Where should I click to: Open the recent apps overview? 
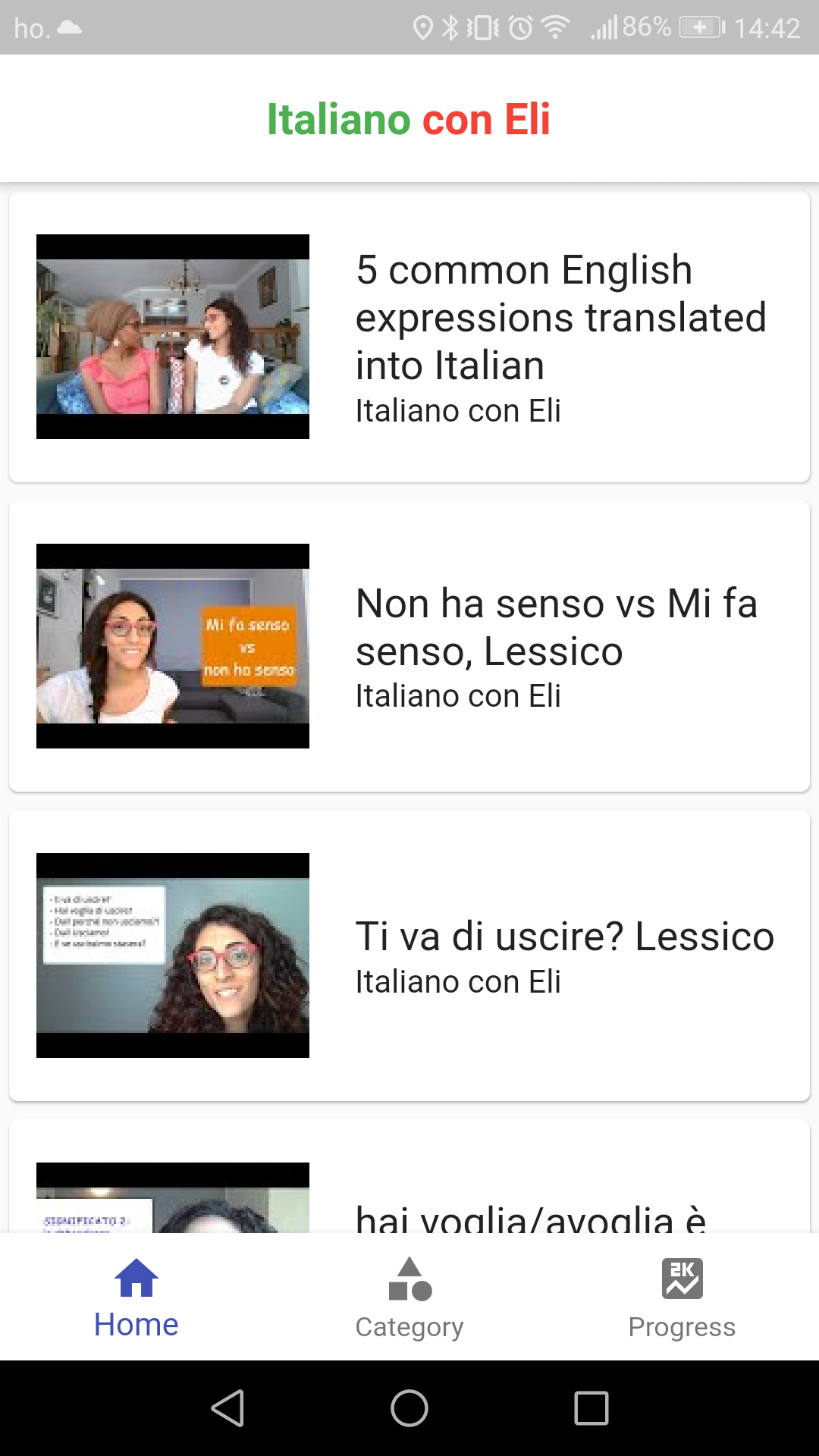click(591, 1408)
